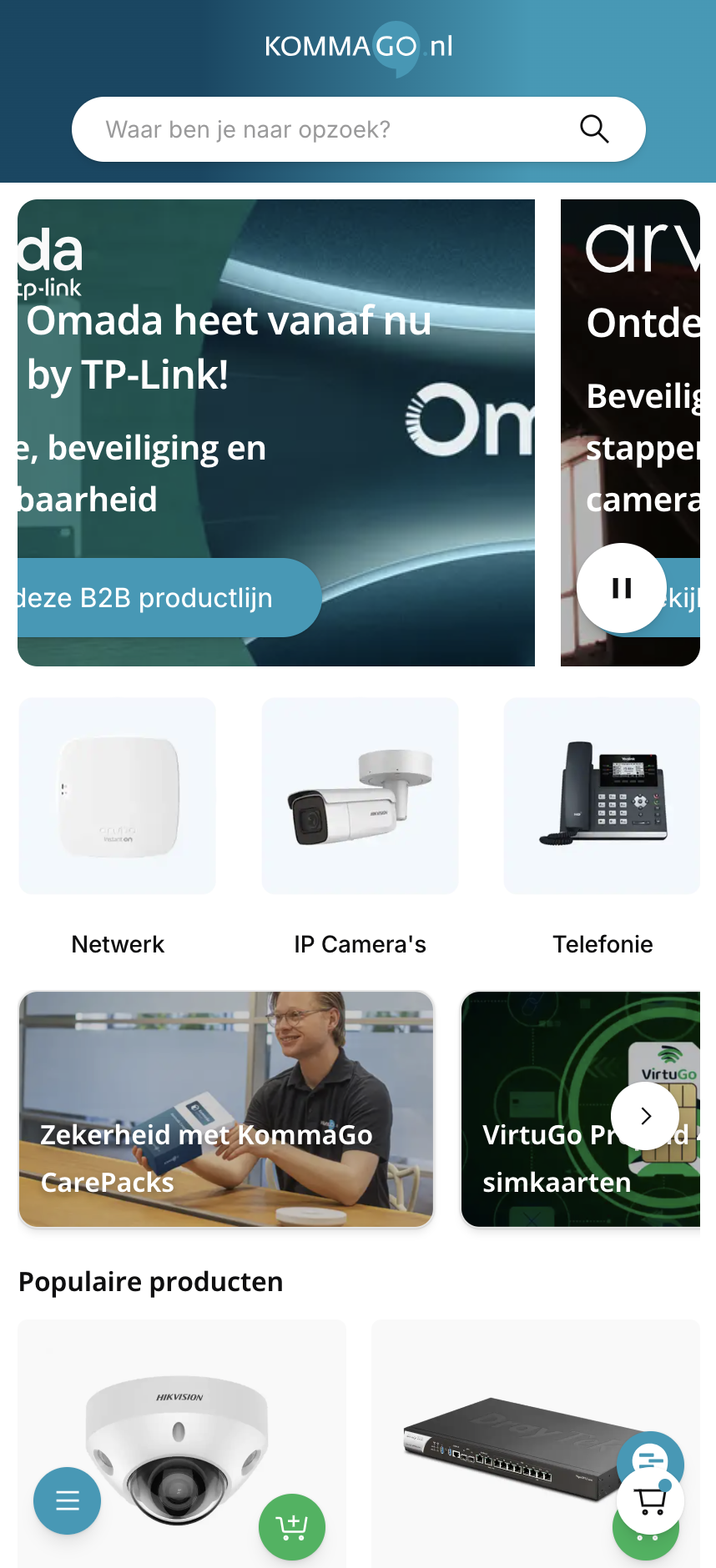Pause the banner carousel
The height and width of the screenshot is (1568, 716).
621,588
